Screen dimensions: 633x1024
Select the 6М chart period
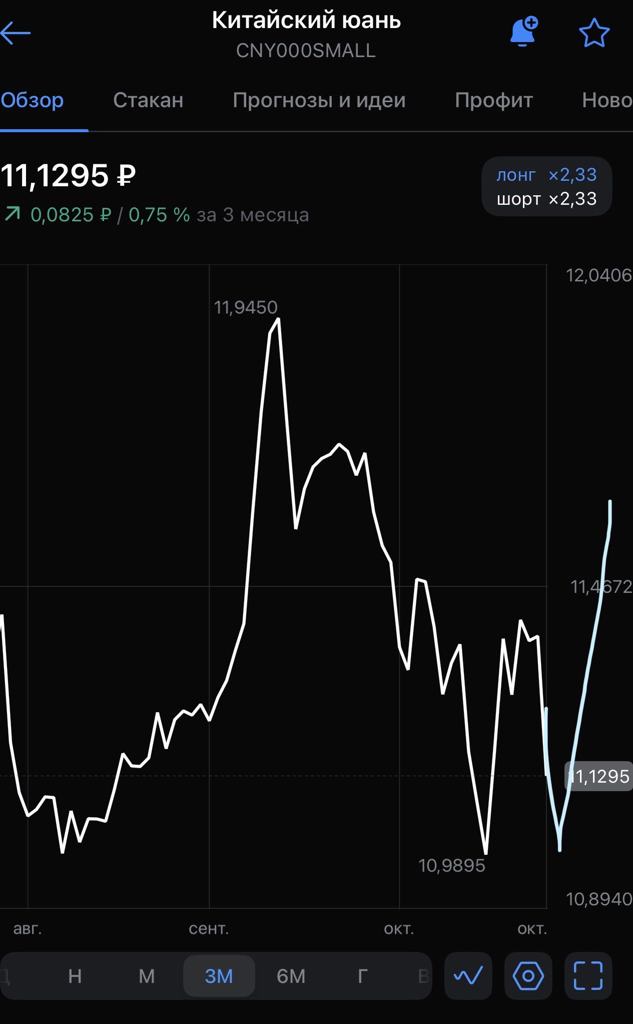(x=291, y=976)
